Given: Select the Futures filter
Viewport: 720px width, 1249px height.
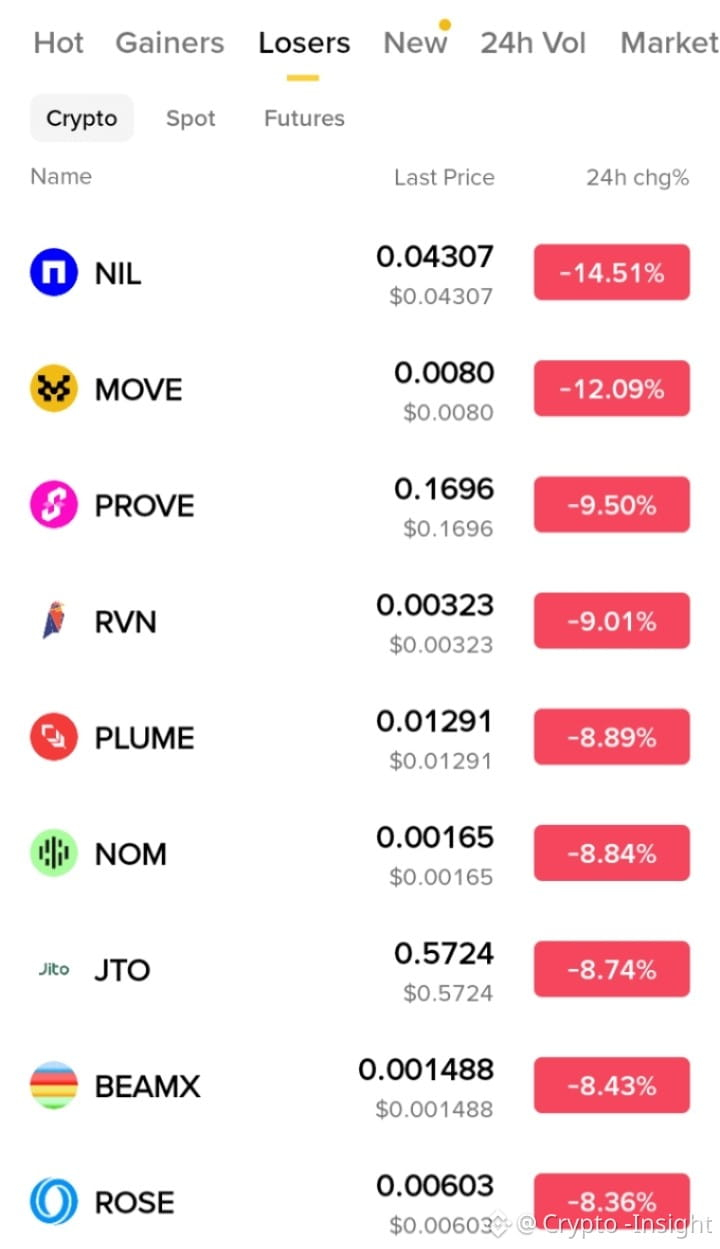Looking at the screenshot, I should [304, 118].
